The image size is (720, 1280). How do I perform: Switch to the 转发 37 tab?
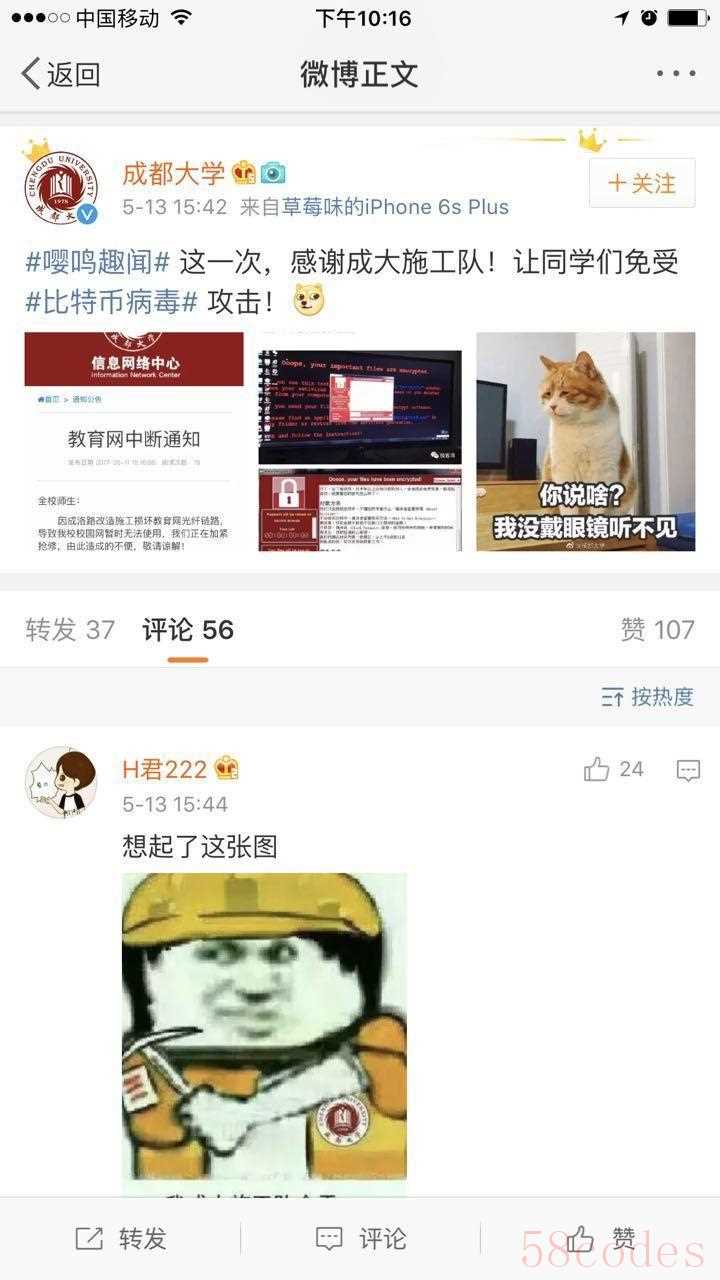[70, 630]
